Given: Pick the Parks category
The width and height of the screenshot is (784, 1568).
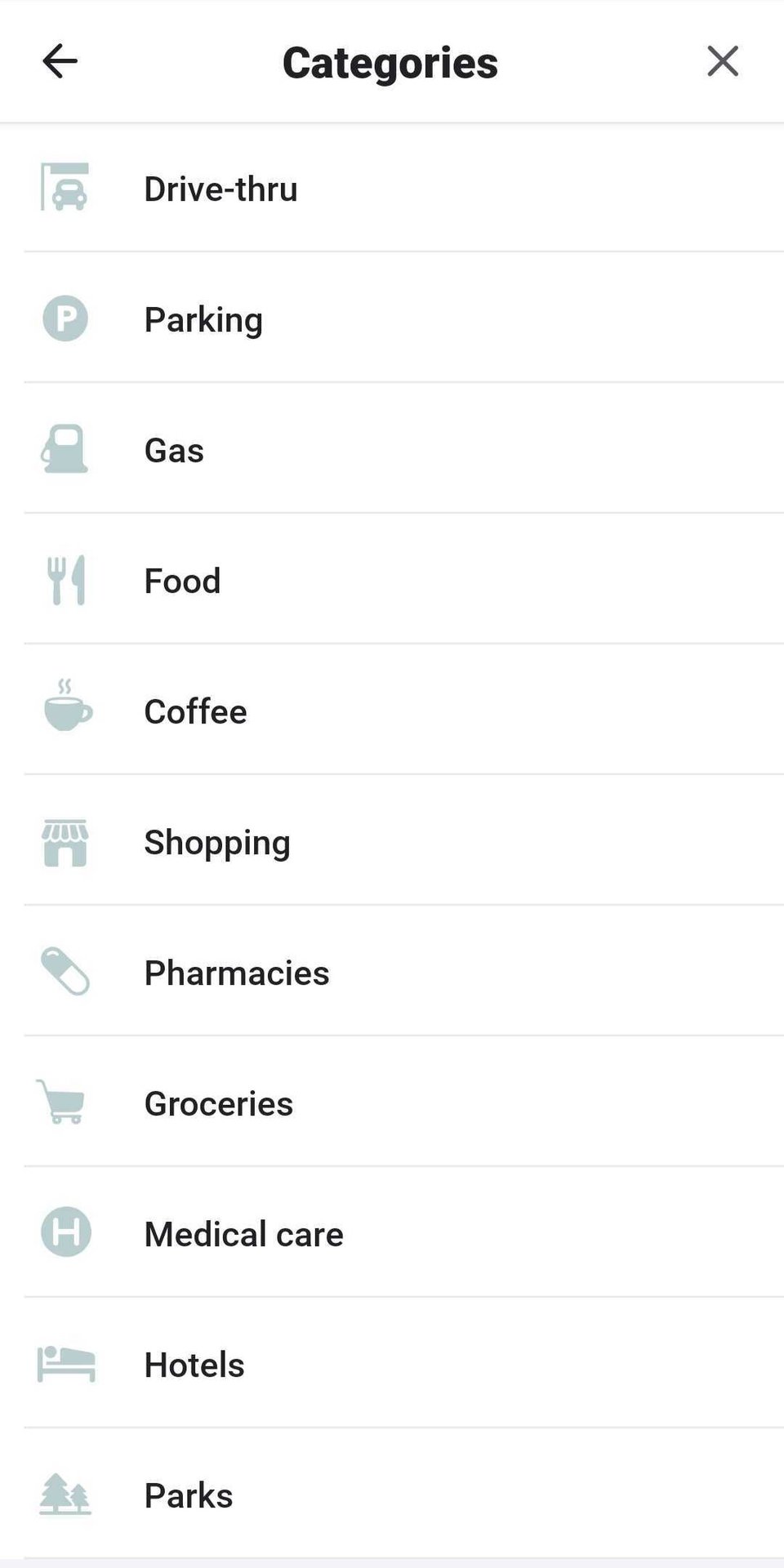Looking at the screenshot, I should click(189, 1495).
